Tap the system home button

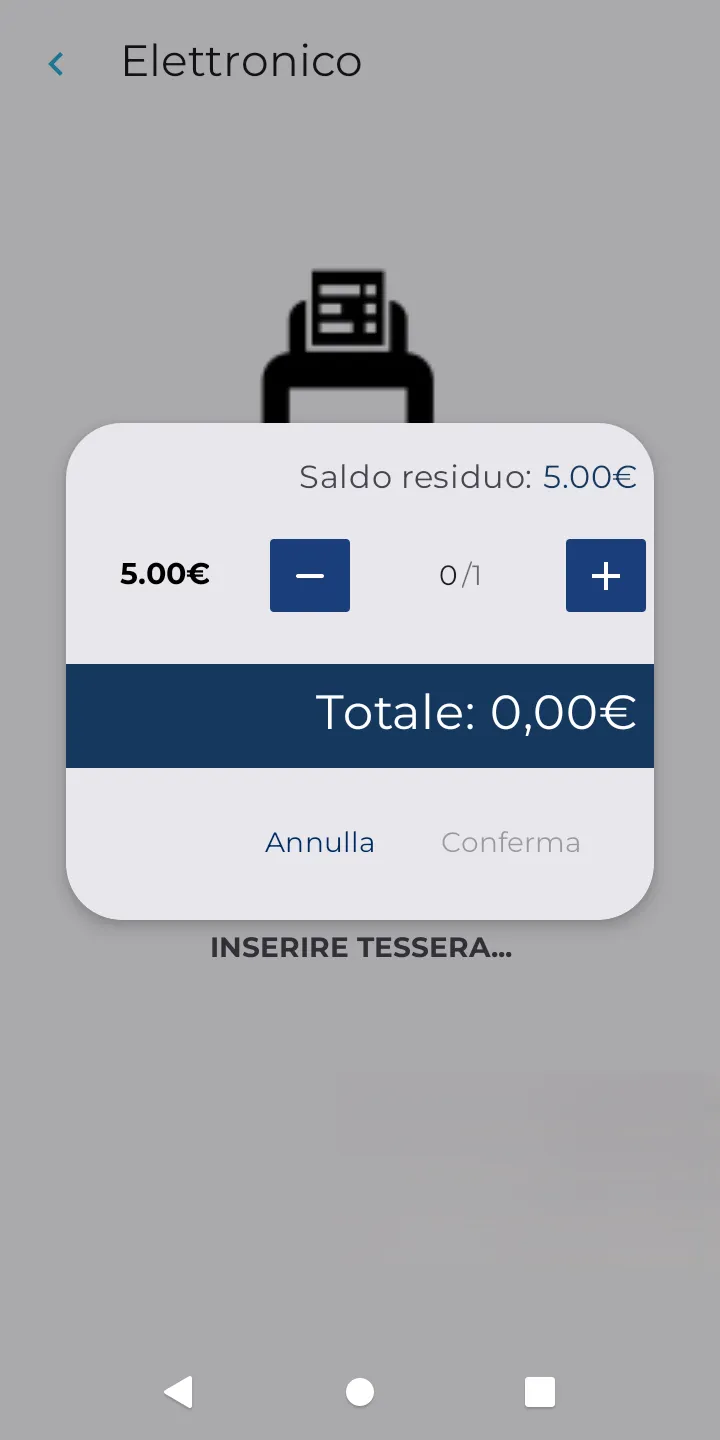click(360, 1391)
